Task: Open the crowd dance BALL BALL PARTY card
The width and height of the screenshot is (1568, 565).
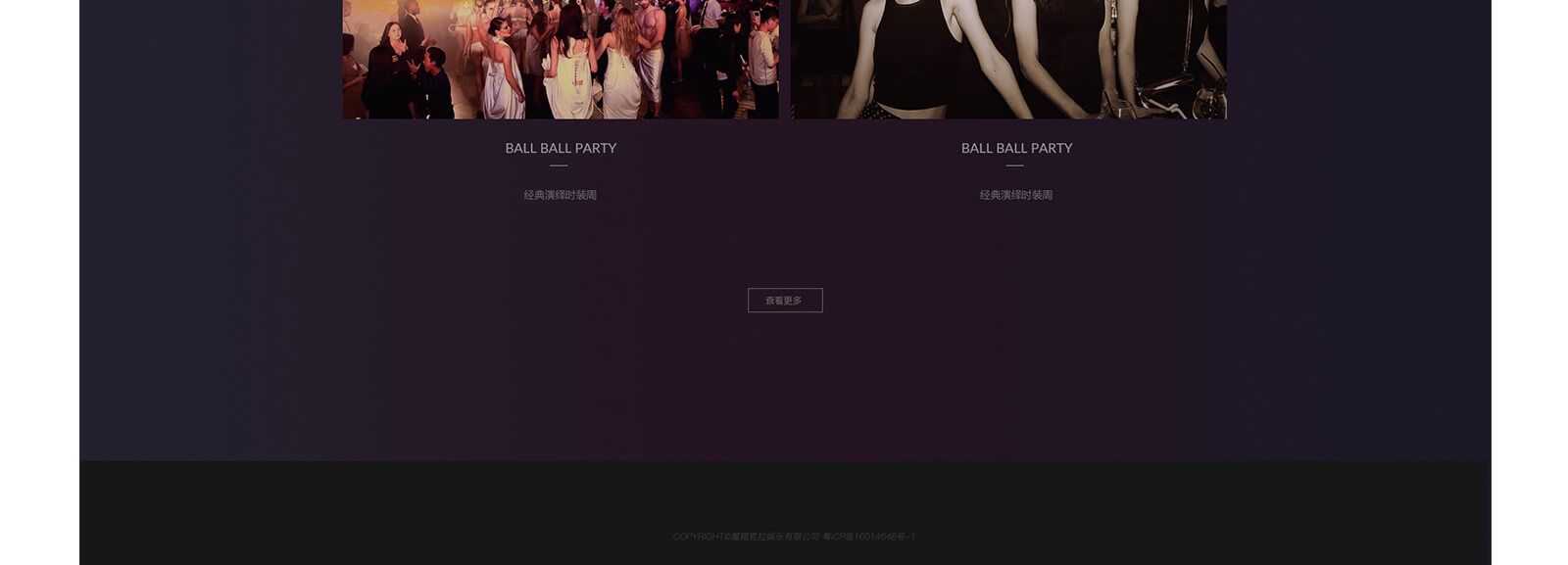Action: 560,60
